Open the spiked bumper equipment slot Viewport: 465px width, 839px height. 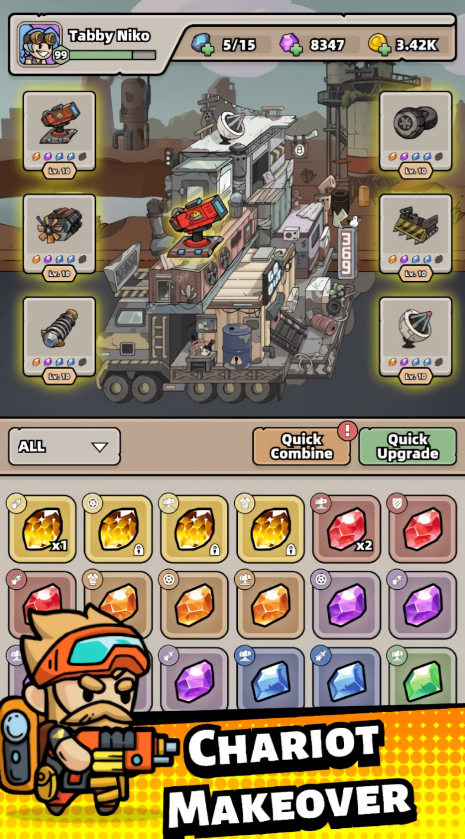pos(416,234)
